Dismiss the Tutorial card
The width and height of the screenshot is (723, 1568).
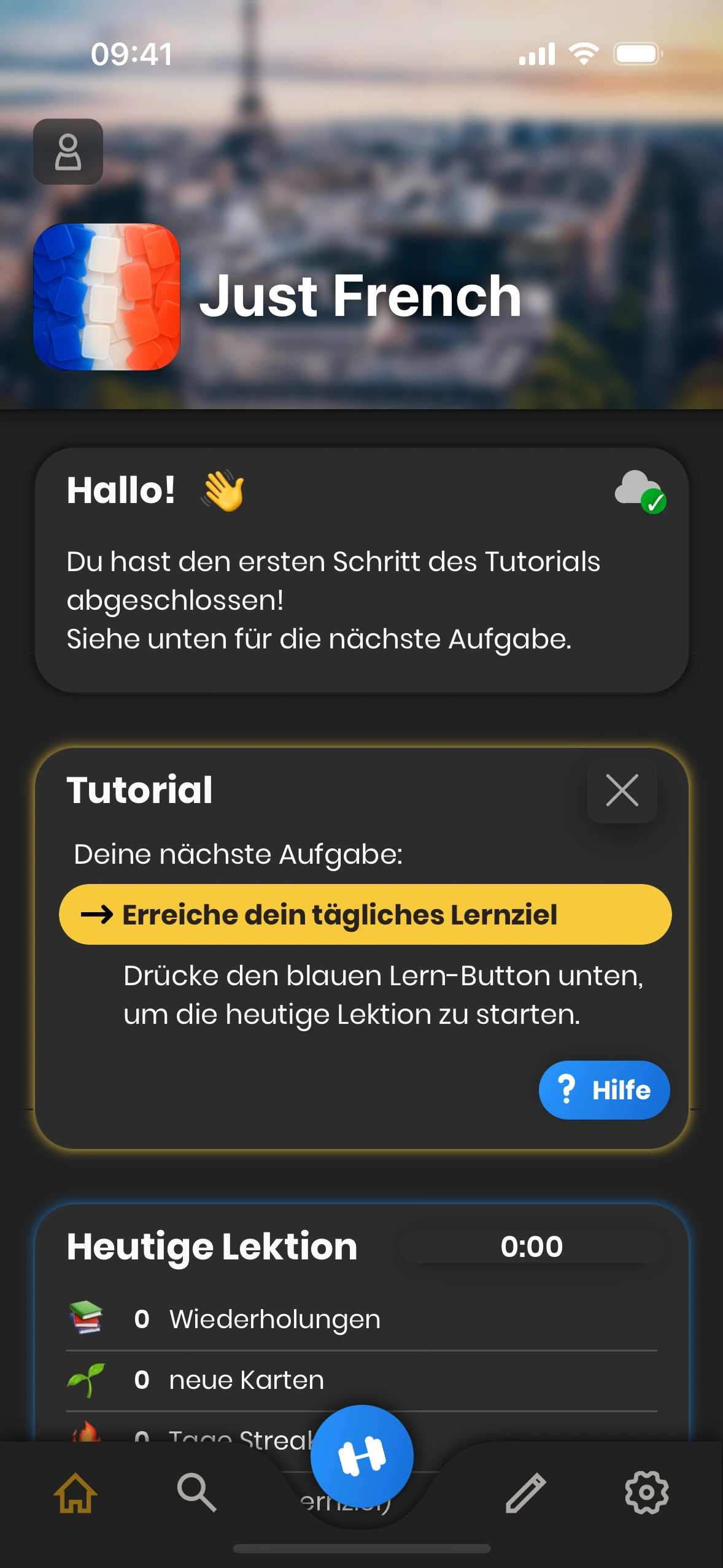(622, 790)
